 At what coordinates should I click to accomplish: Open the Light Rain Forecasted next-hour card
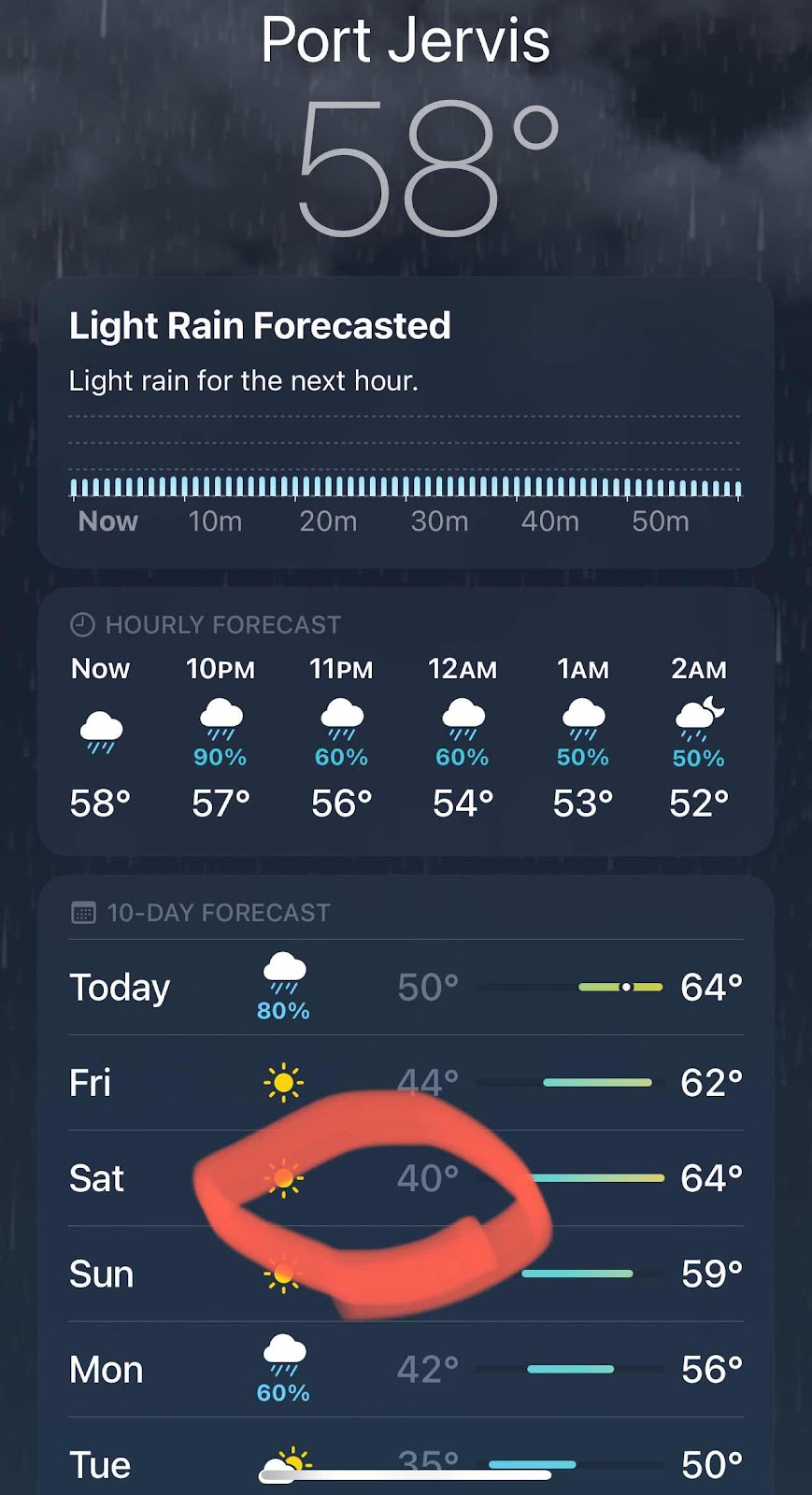[x=406, y=422]
